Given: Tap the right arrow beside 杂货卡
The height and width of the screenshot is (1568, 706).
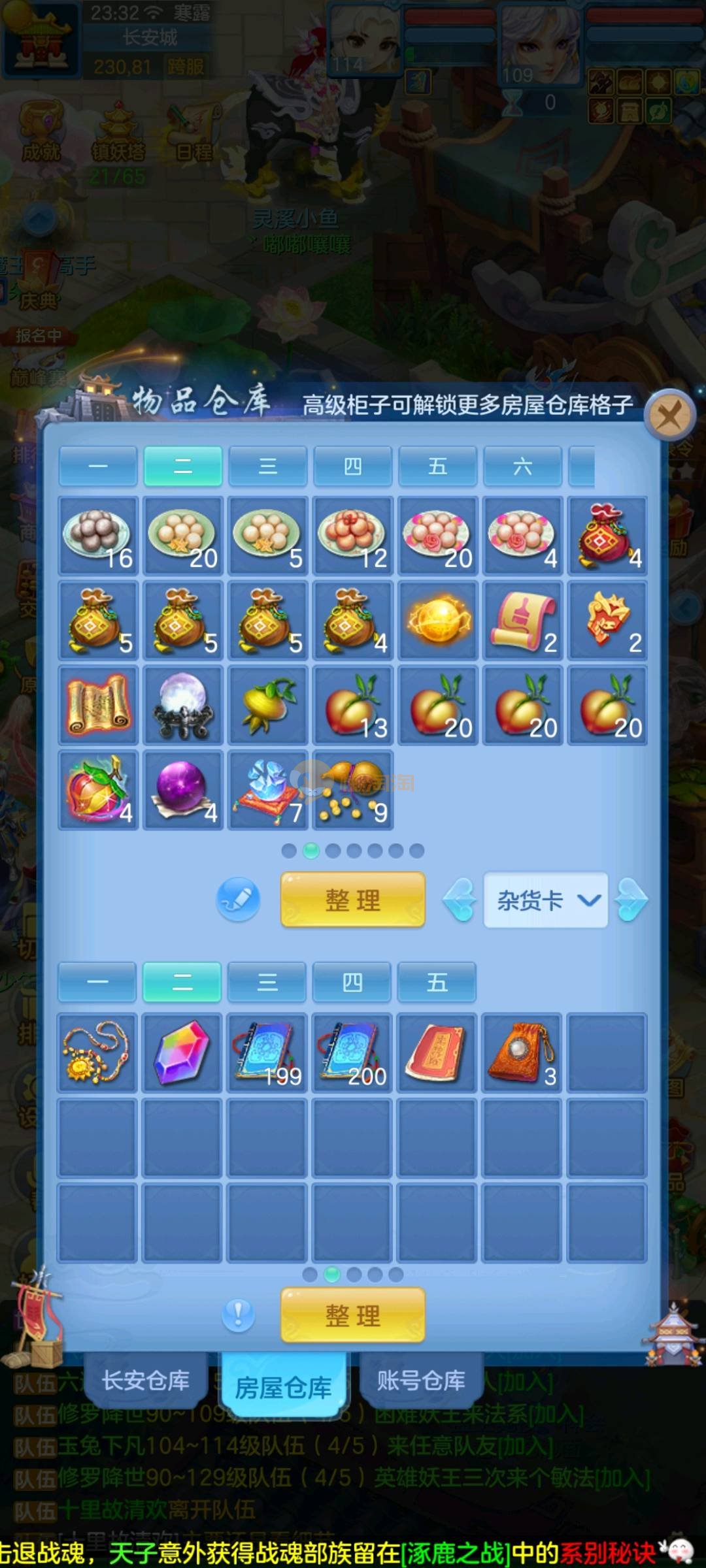Looking at the screenshot, I should coord(630,900).
